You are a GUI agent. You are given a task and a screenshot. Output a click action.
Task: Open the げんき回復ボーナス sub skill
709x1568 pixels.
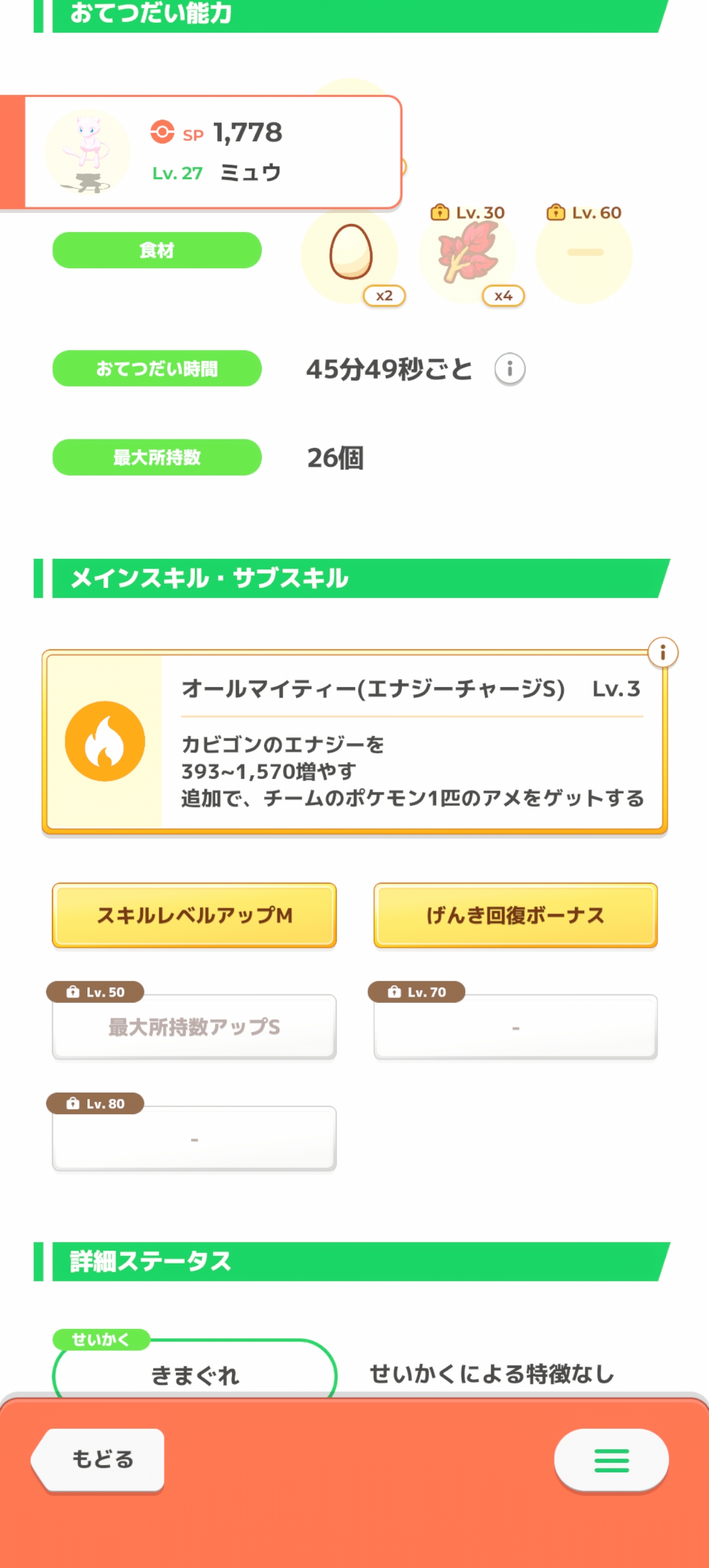tap(515, 915)
